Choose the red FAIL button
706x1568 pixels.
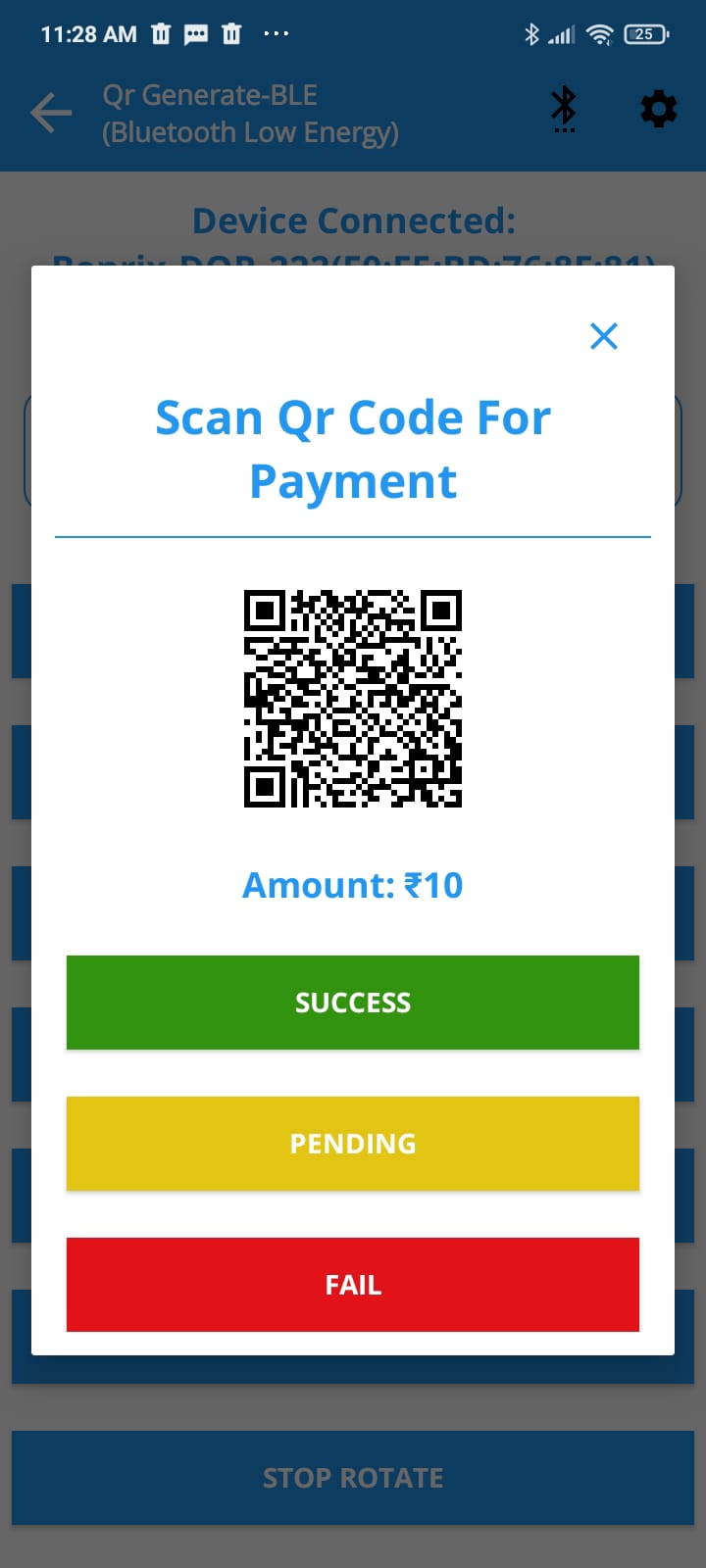(353, 1285)
